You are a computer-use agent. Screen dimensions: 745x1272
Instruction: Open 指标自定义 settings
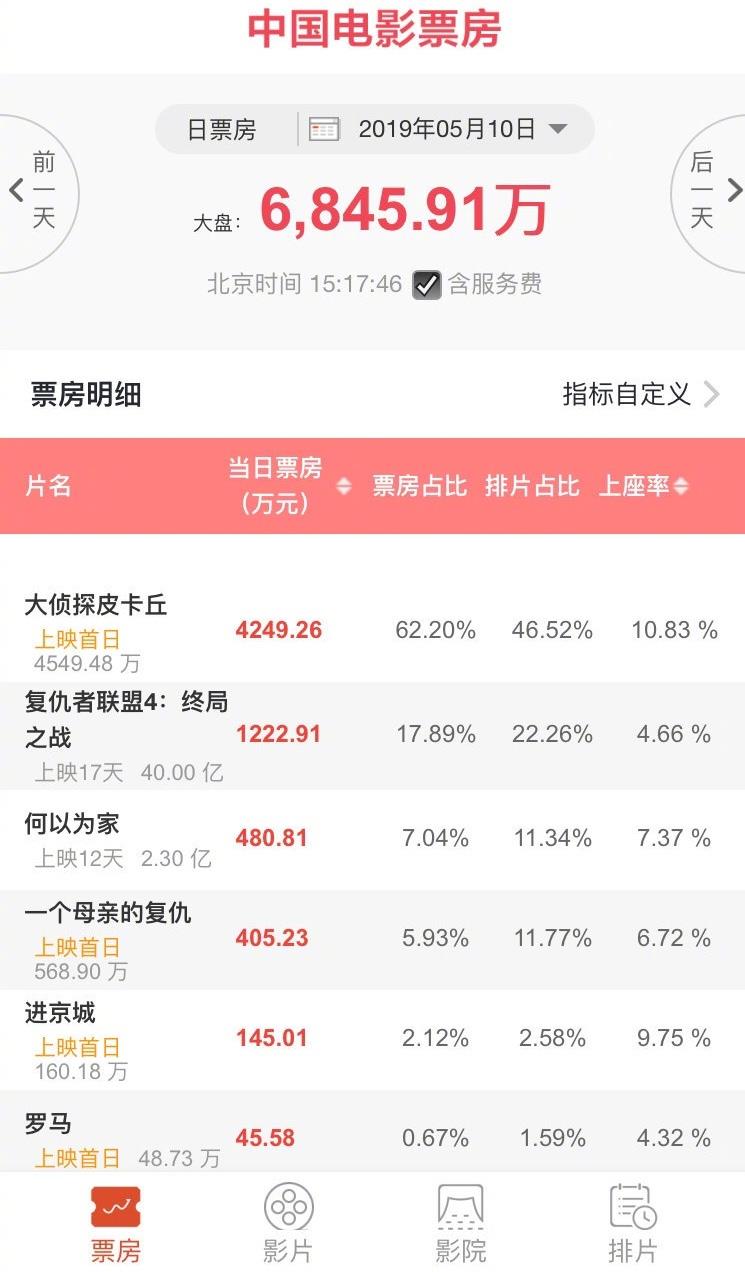coord(640,394)
